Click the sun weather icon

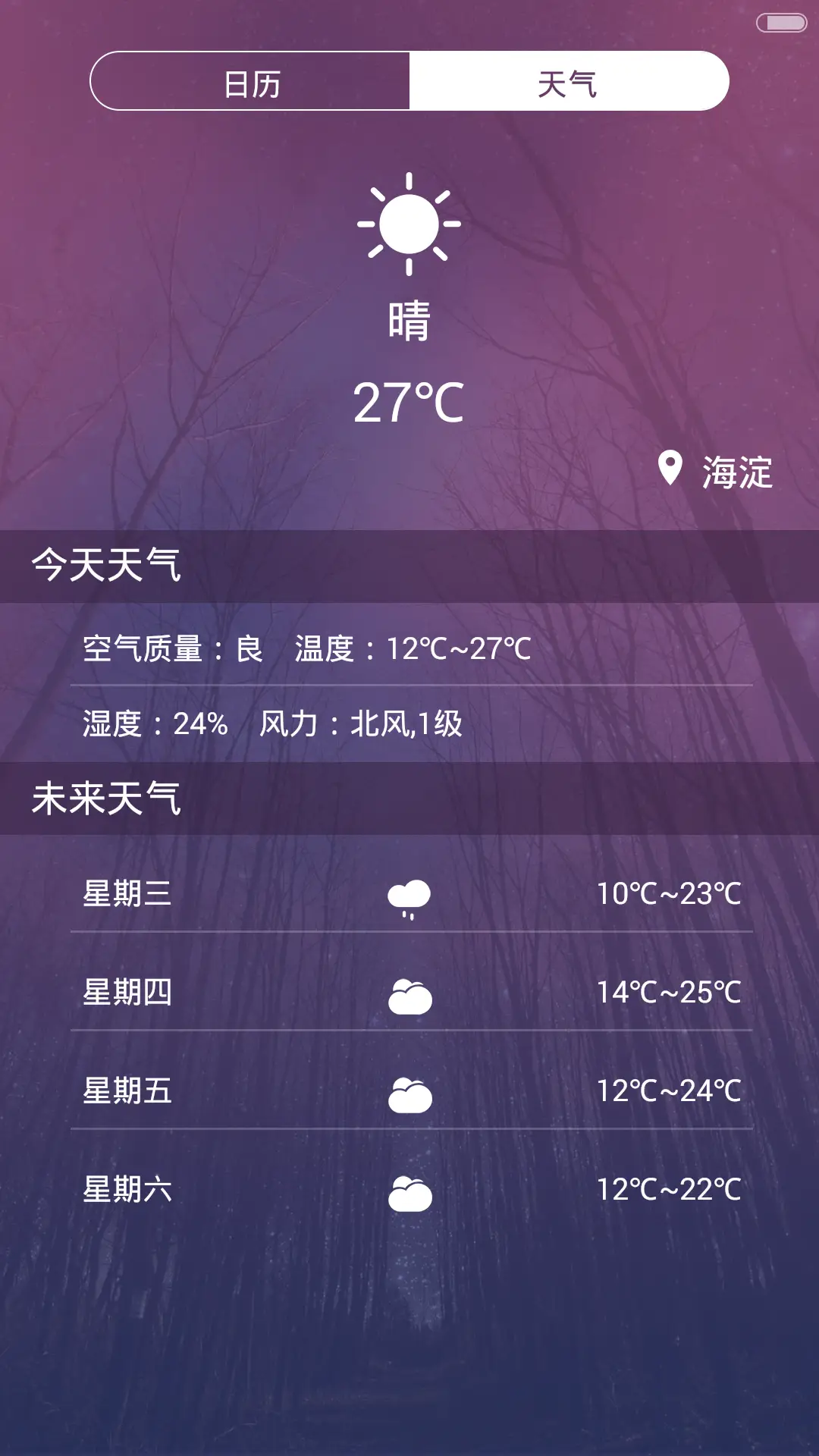coord(408,224)
